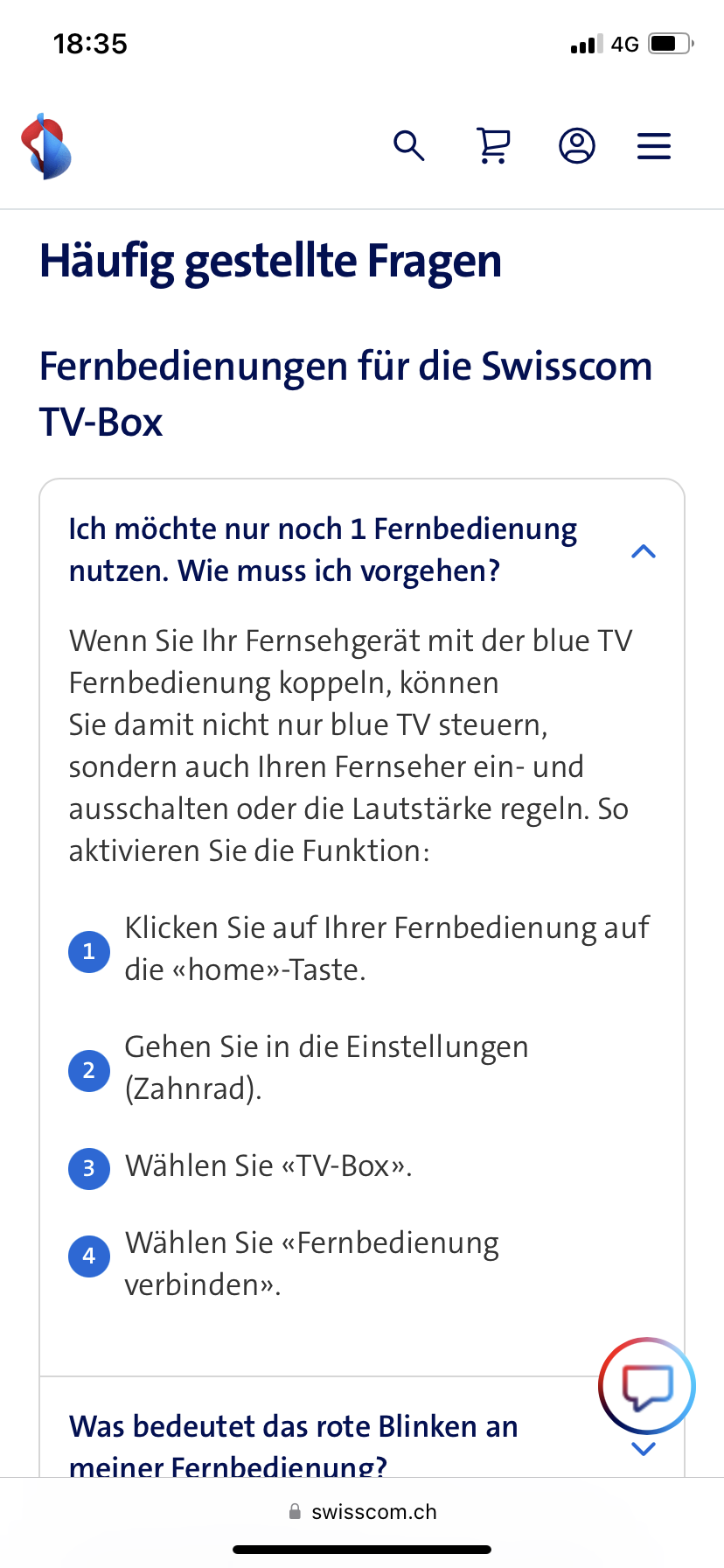Open the chat assistant bubble
Image resolution: width=724 pixels, height=1568 pixels.
(646, 1386)
